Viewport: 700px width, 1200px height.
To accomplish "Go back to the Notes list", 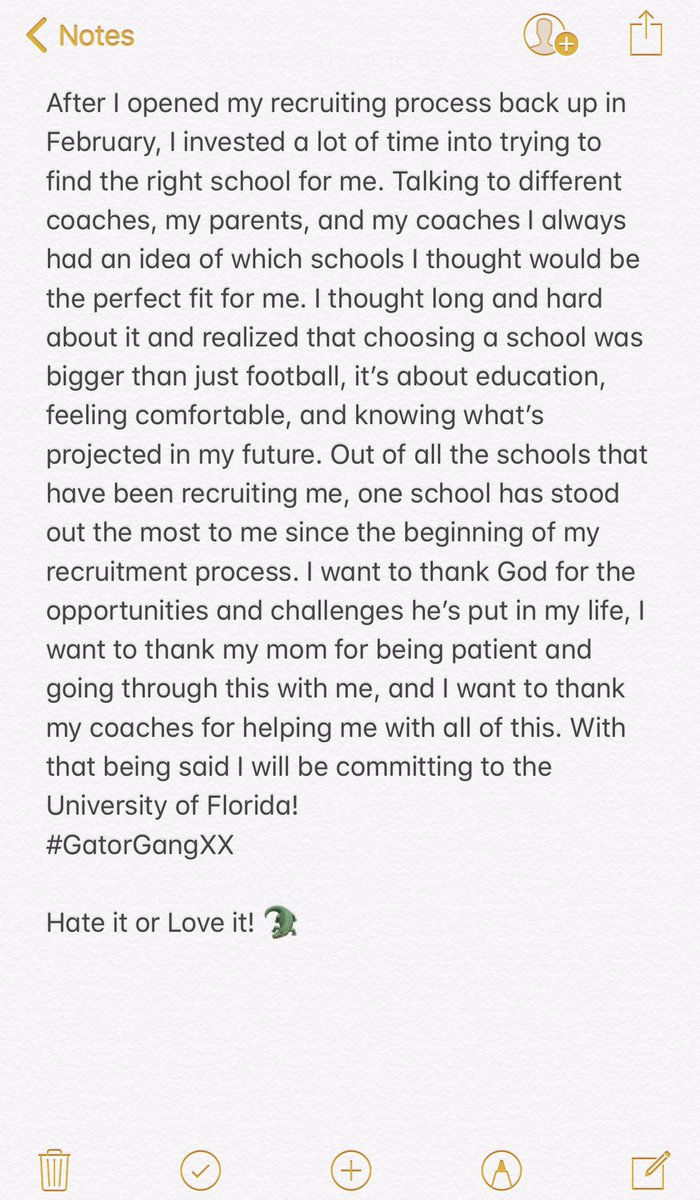I will coord(80,36).
